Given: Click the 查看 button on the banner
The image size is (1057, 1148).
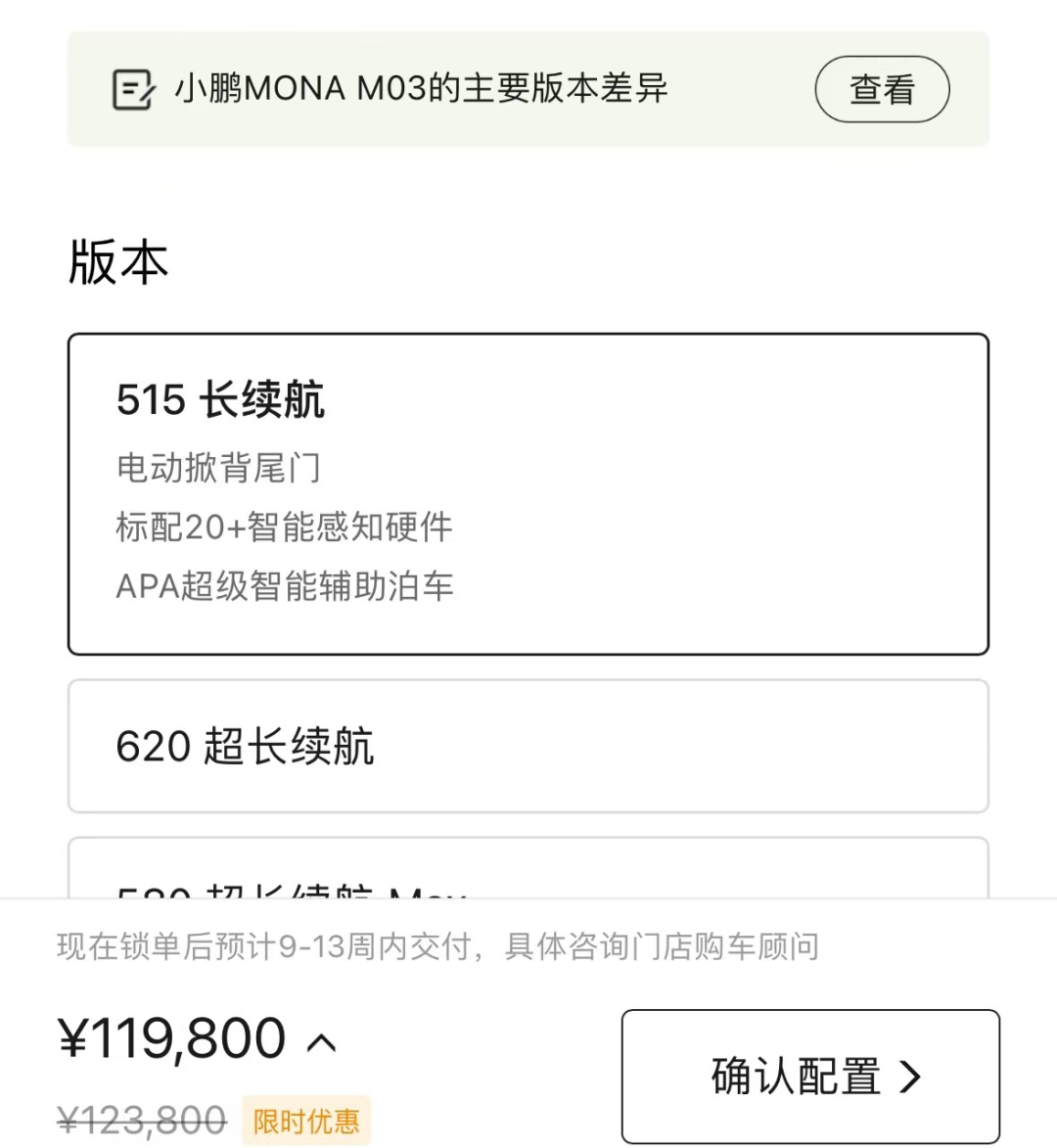Looking at the screenshot, I should coord(882,88).
